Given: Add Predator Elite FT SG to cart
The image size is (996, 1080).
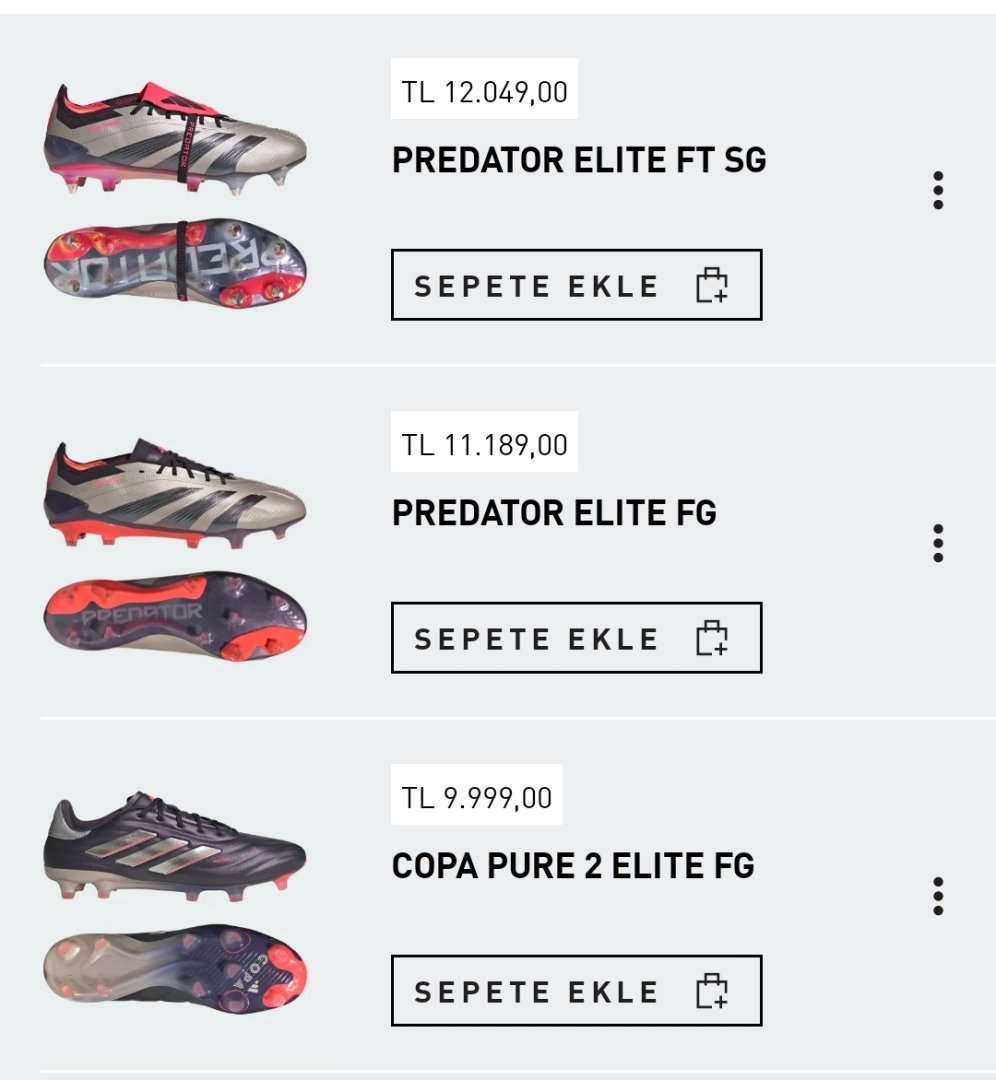Looking at the screenshot, I should (x=576, y=285).
